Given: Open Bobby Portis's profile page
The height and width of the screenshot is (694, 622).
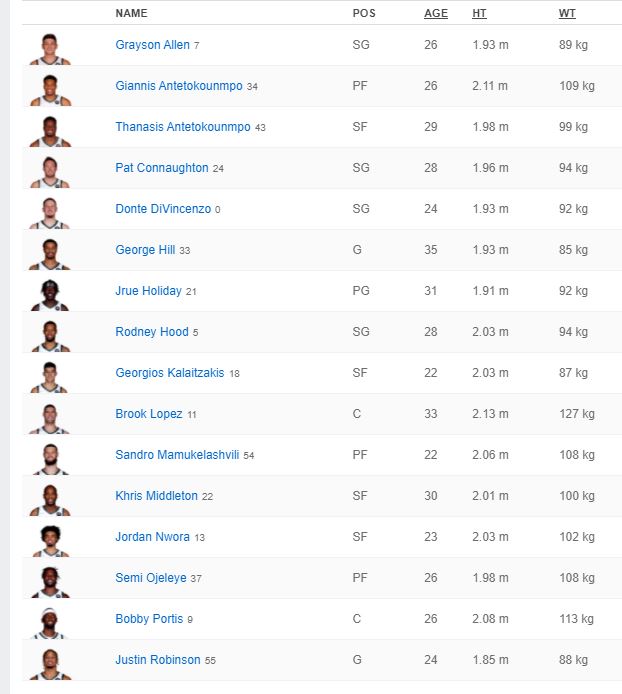Looking at the screenshot, I should pos(149,619).
